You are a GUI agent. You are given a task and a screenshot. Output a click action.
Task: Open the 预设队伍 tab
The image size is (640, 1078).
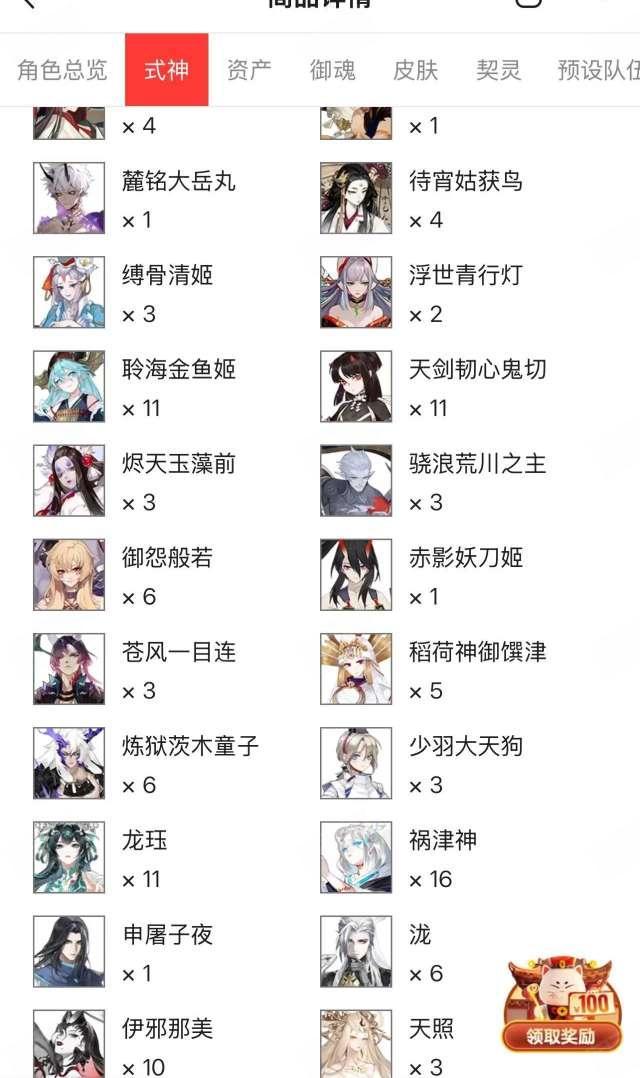[599, 70]
